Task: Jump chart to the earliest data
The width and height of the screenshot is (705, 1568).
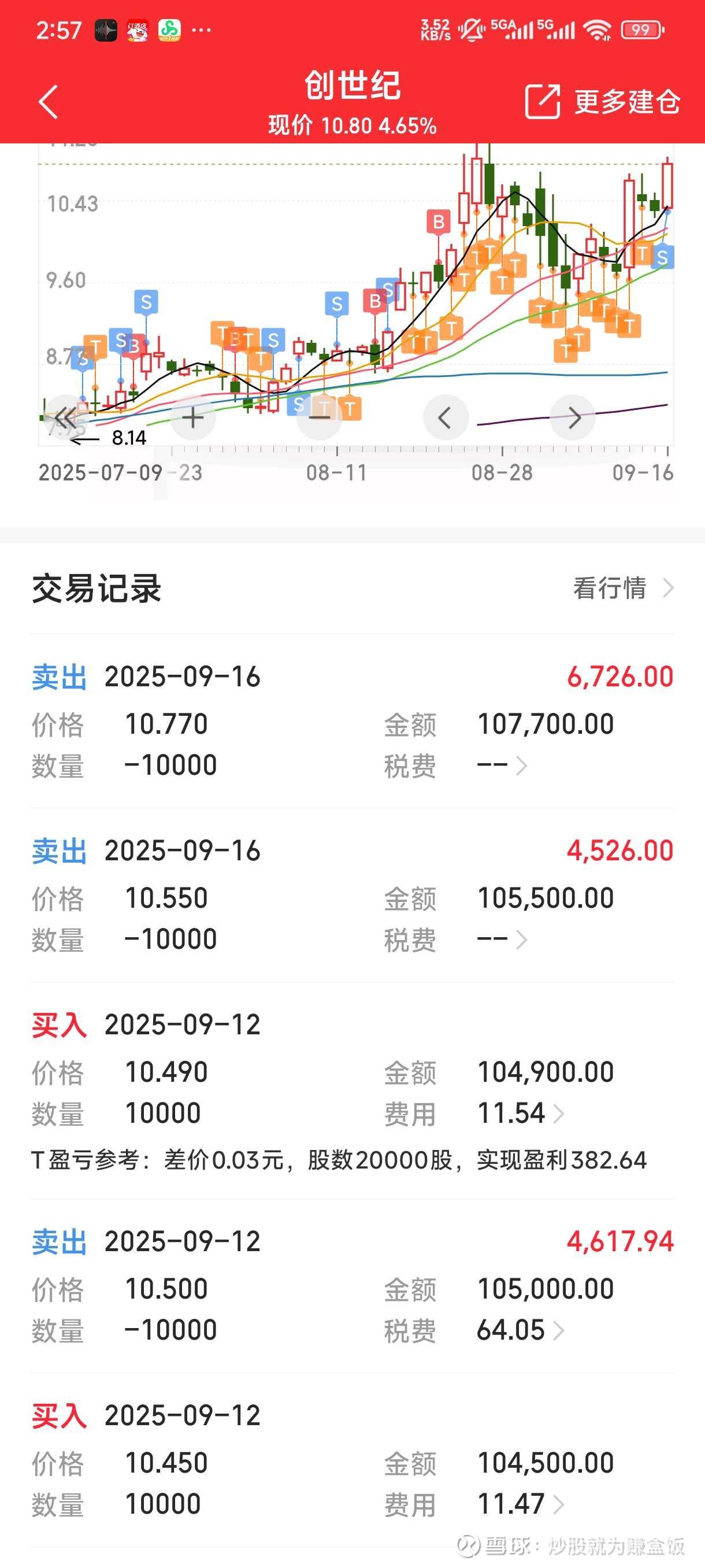Action: pyautogui.click(x=66, y=417)
